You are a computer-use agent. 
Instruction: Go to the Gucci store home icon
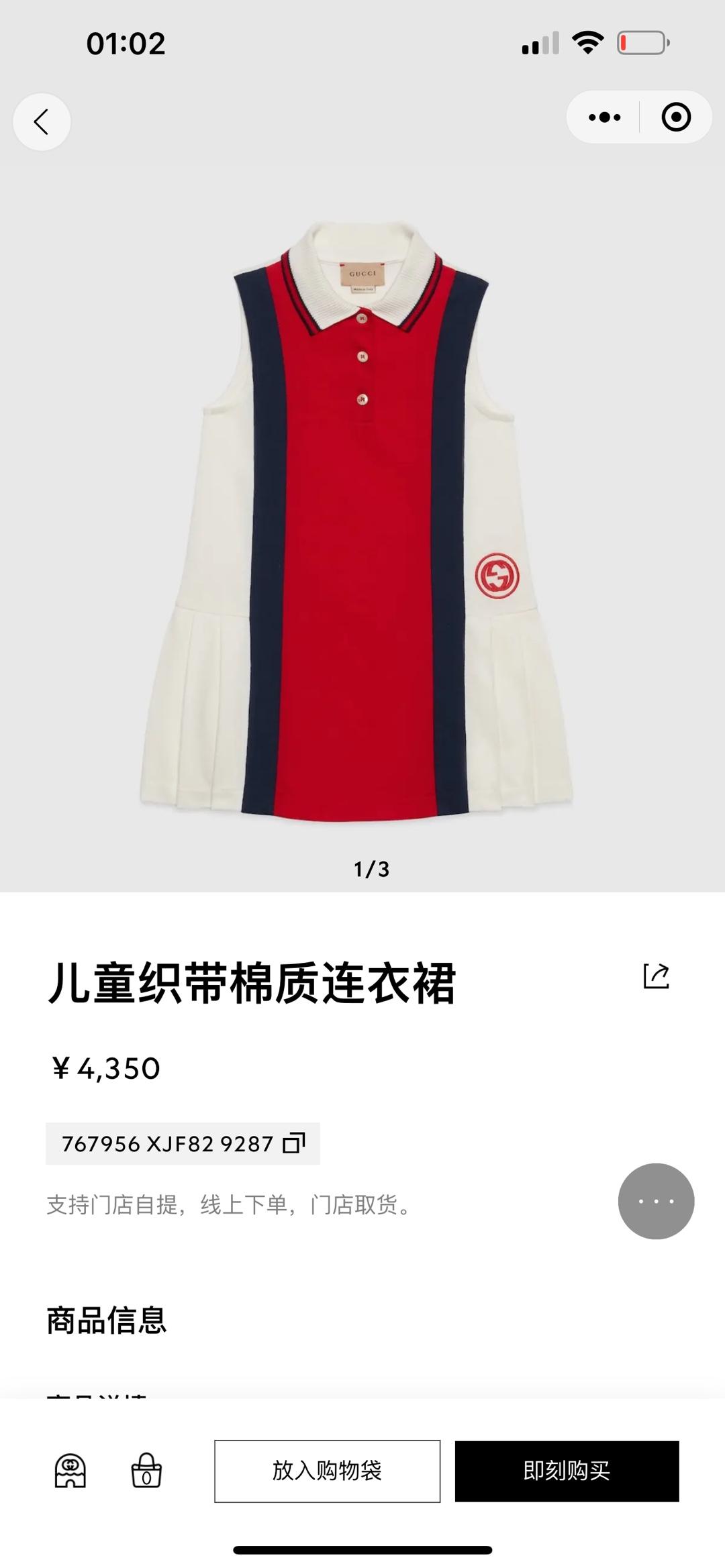(x=70, y=1471)
